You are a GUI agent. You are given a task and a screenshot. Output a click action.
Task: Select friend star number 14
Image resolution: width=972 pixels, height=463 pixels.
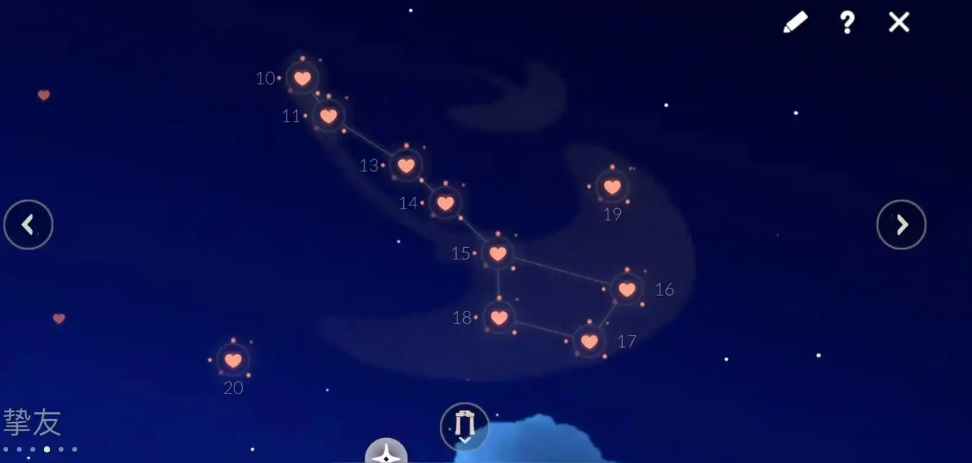click(446, 203)
